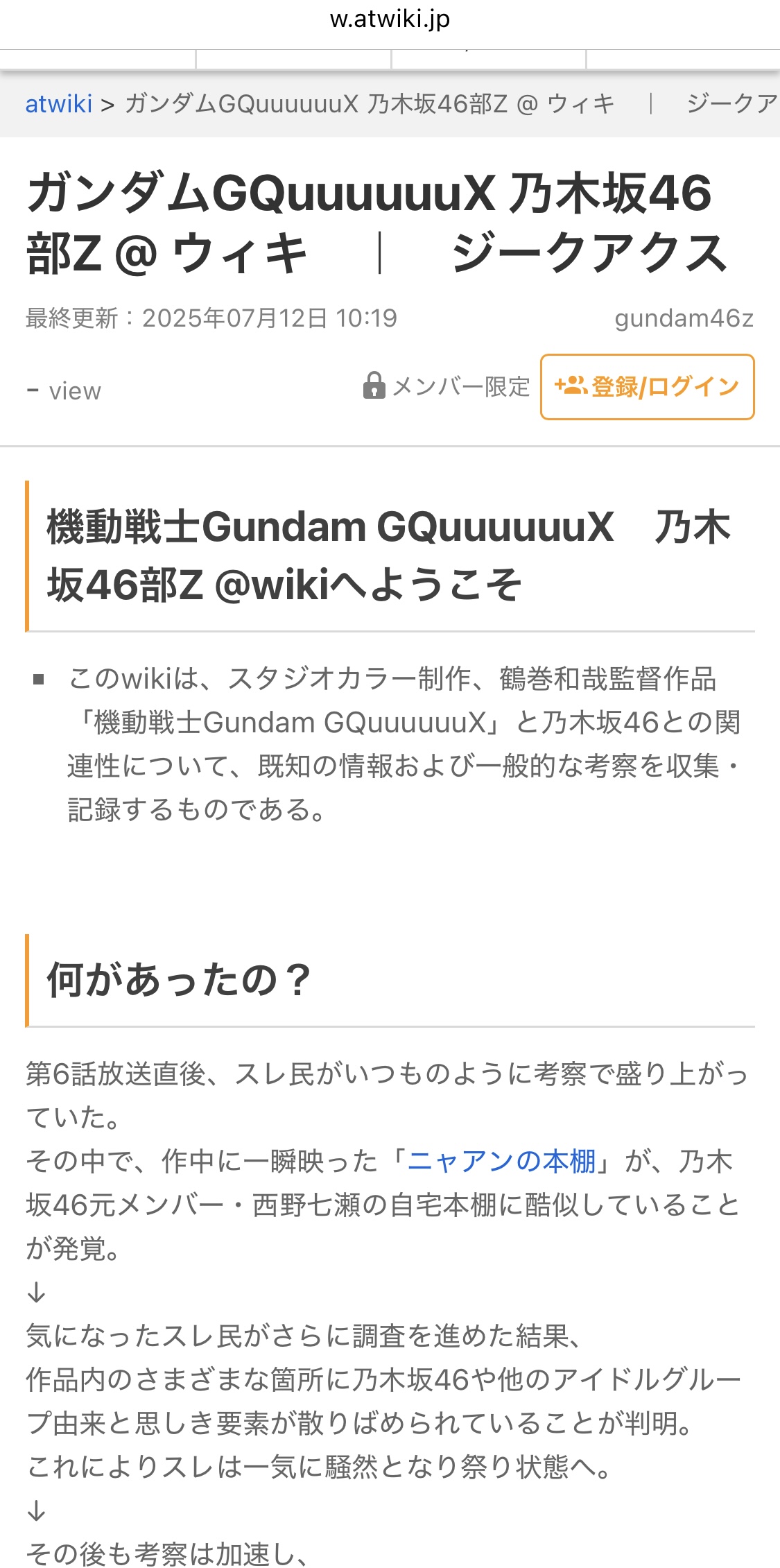This screenshot has height=1568, width=780.
Task: Tap the w.atwiki.jp address bar
Action: click(x=390, y=19)
